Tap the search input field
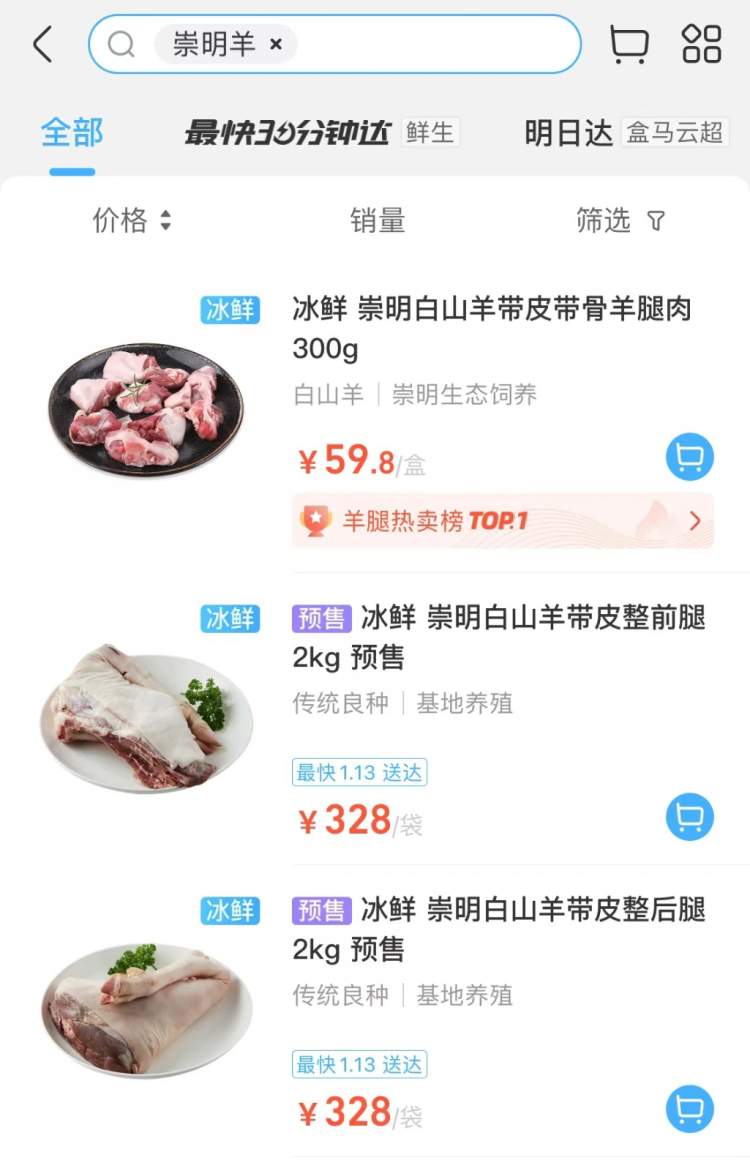This screenshot has height=1171, width=750. [430, 45]
